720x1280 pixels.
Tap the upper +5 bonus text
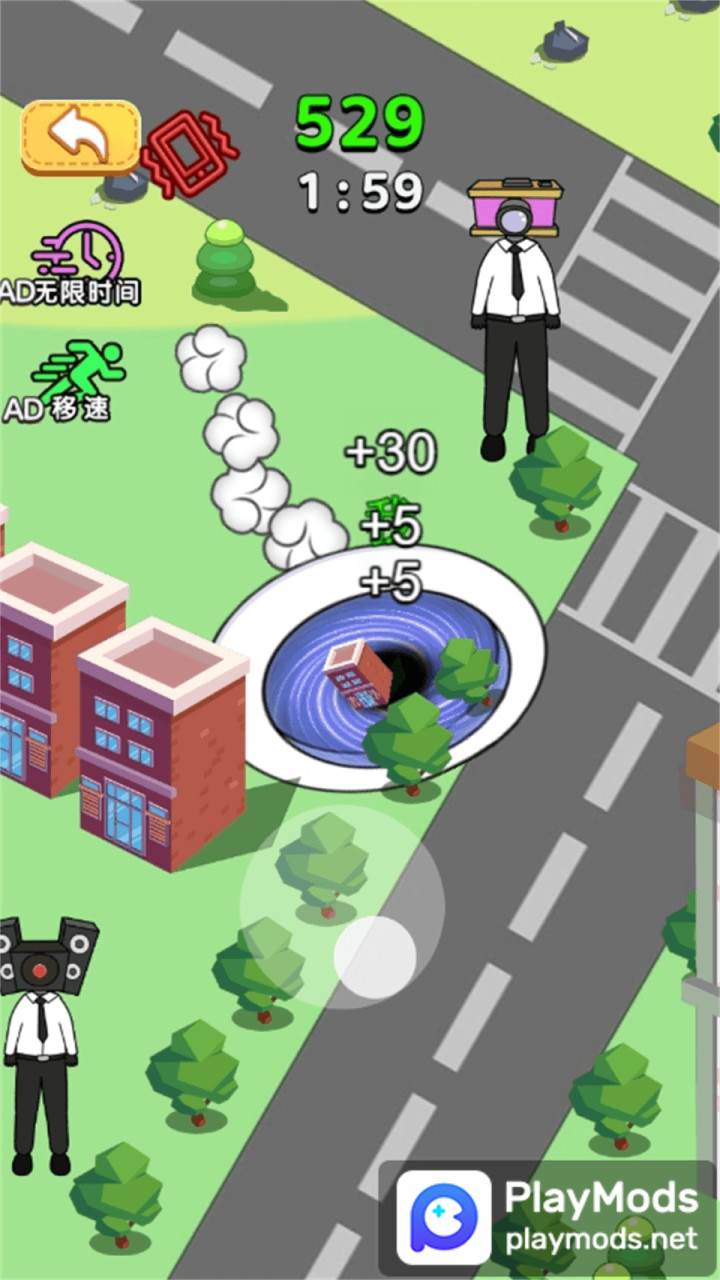(388, 524)
